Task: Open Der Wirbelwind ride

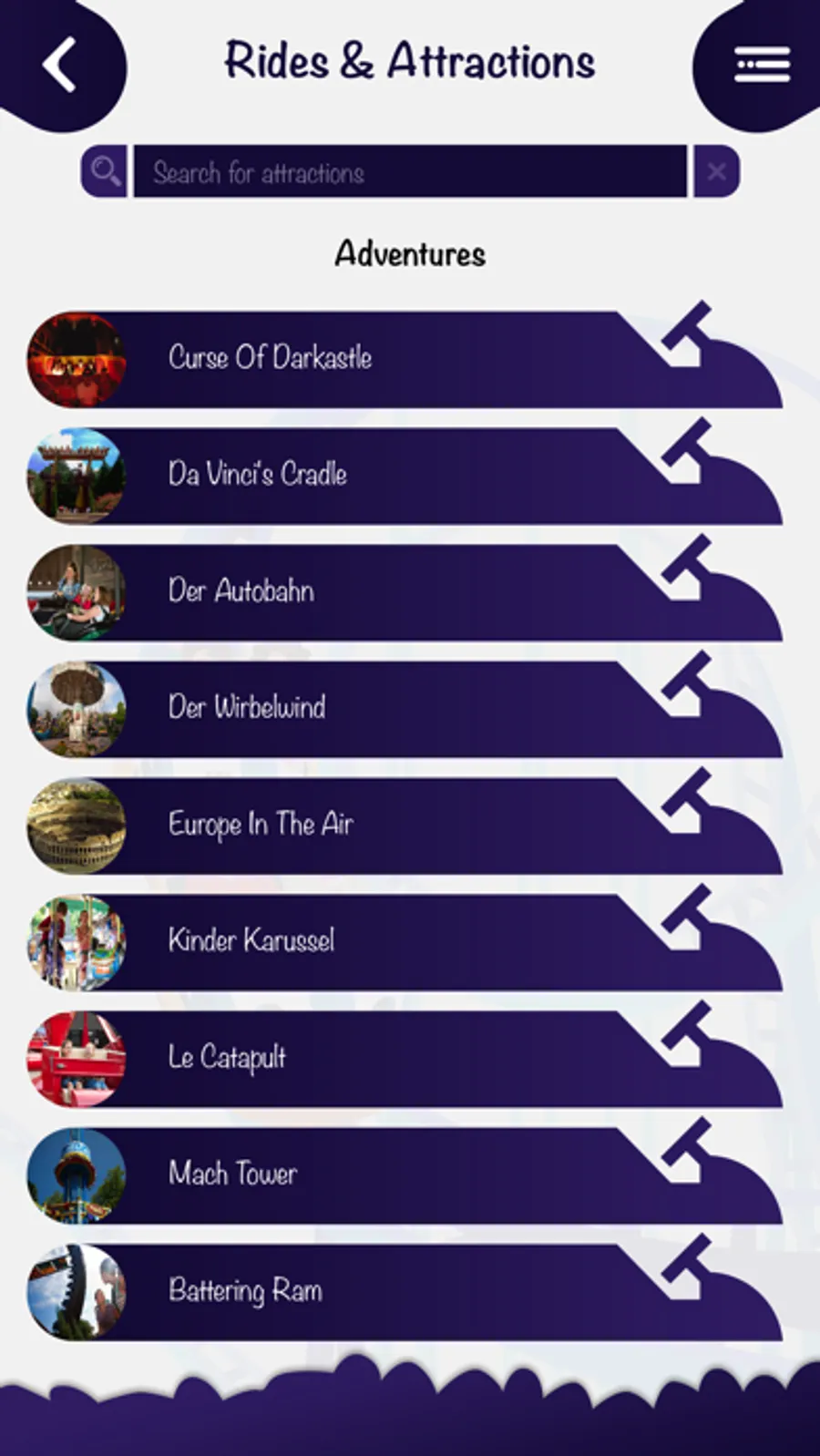Action: pos(364,708)
